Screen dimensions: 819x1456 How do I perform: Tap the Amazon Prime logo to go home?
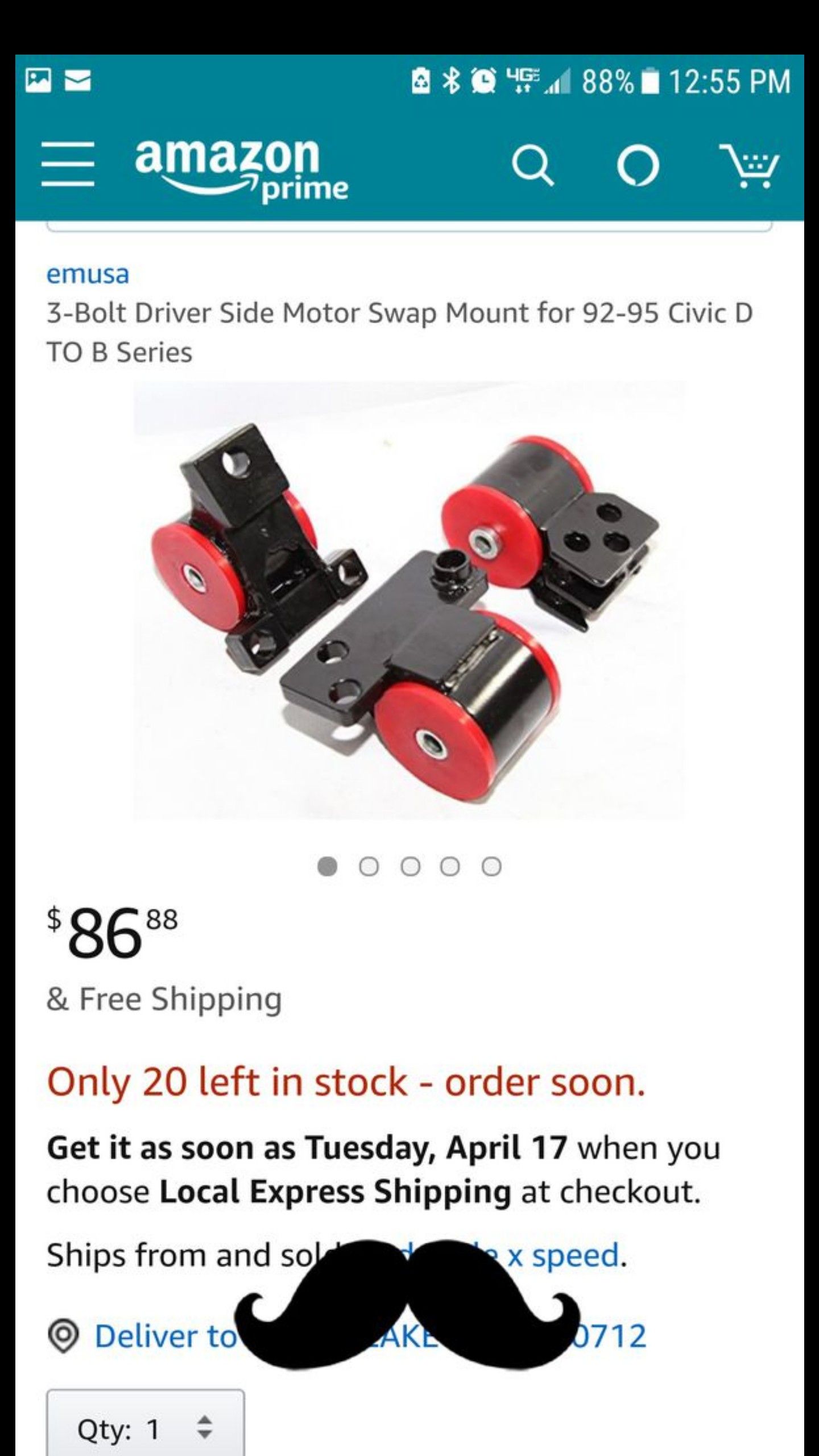point(241,169)
